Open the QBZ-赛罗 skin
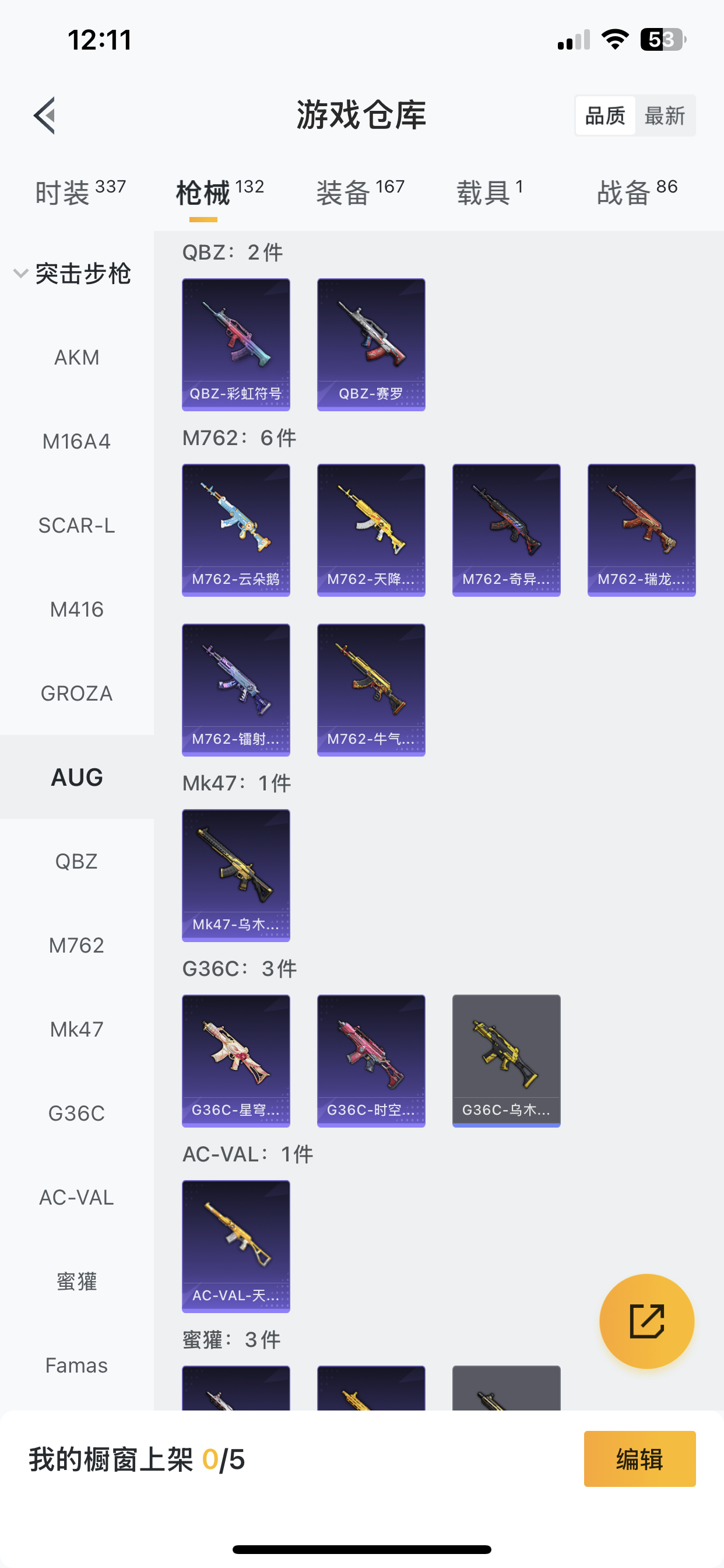Image resolution: width=724 pixels, height=1568 pixels. point(371,345)
